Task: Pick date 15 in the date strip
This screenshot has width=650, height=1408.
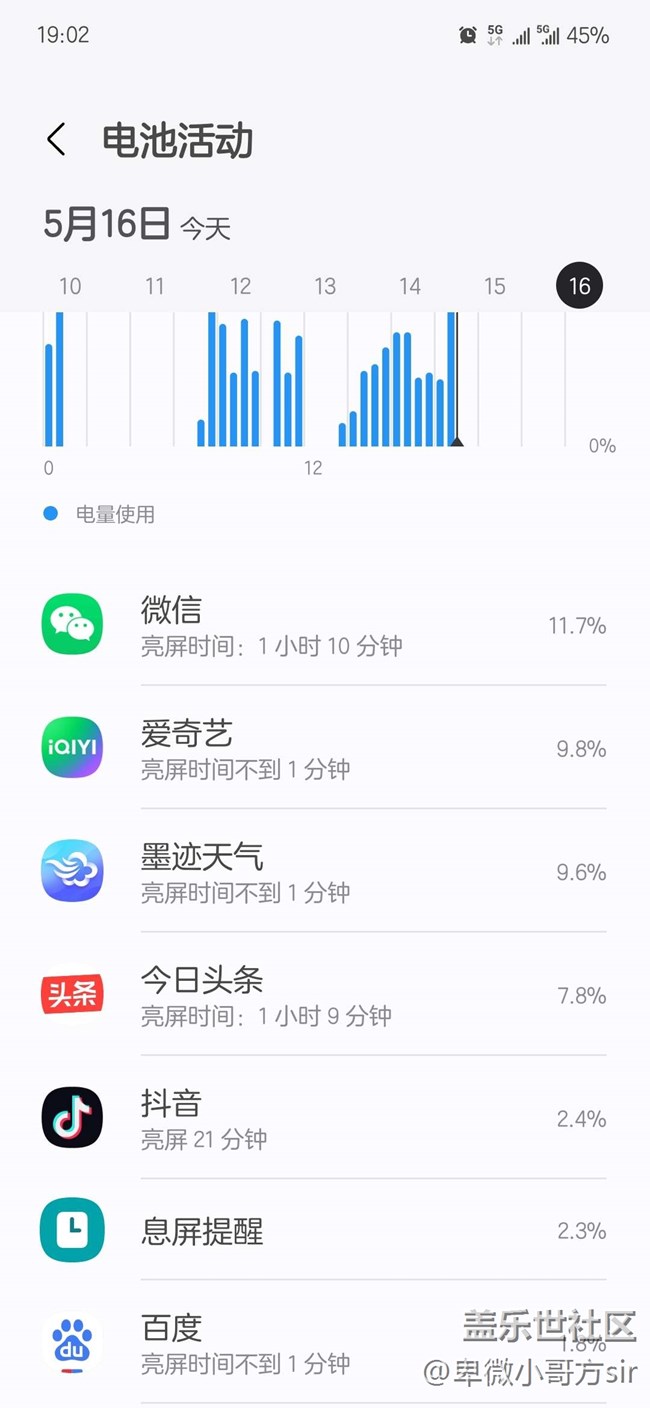Action: click(x=495, y=287)
